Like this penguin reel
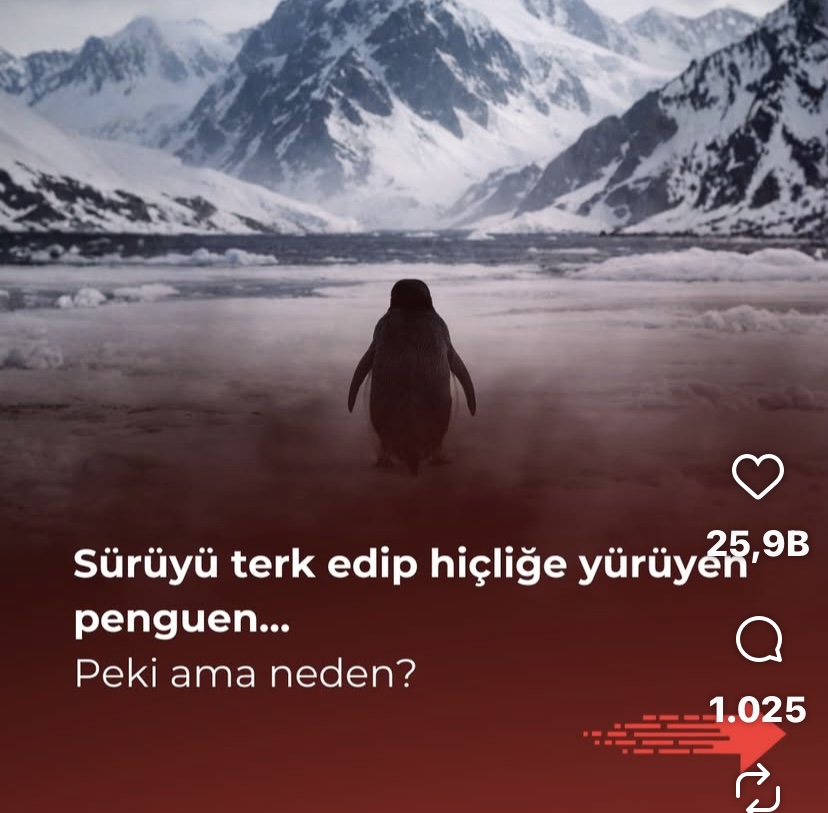Image resolution: width=828 pixels, height=813 pixels. pyautogui.click(x=757, y=478)
